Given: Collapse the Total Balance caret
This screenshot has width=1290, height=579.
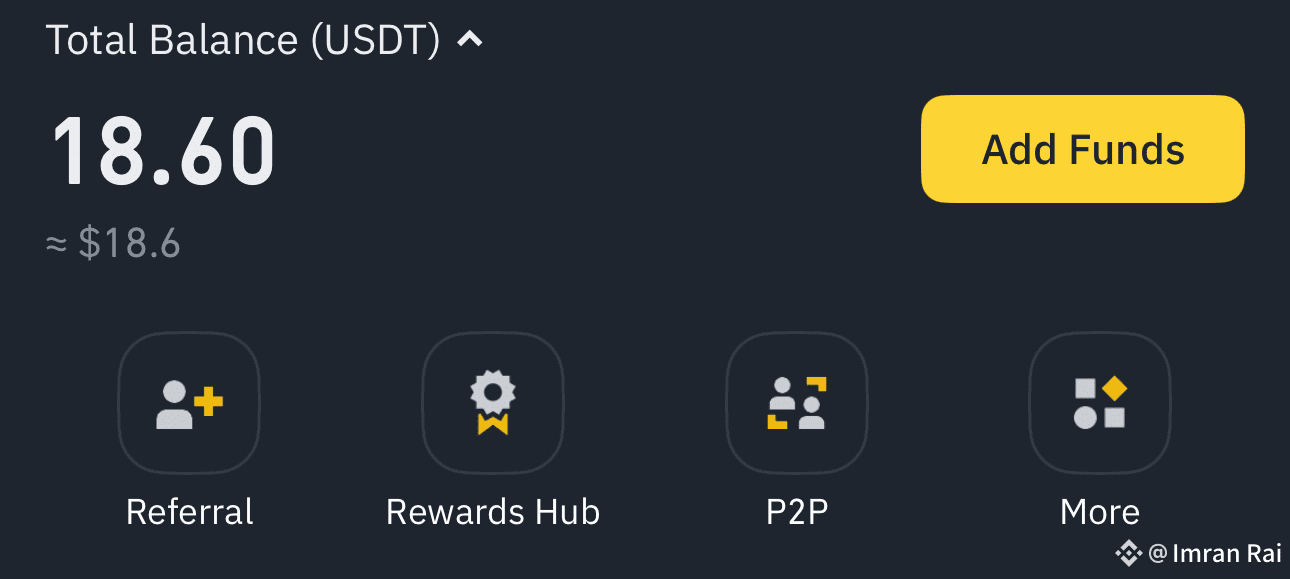Looking at the screenshot, I should [470, 40].
